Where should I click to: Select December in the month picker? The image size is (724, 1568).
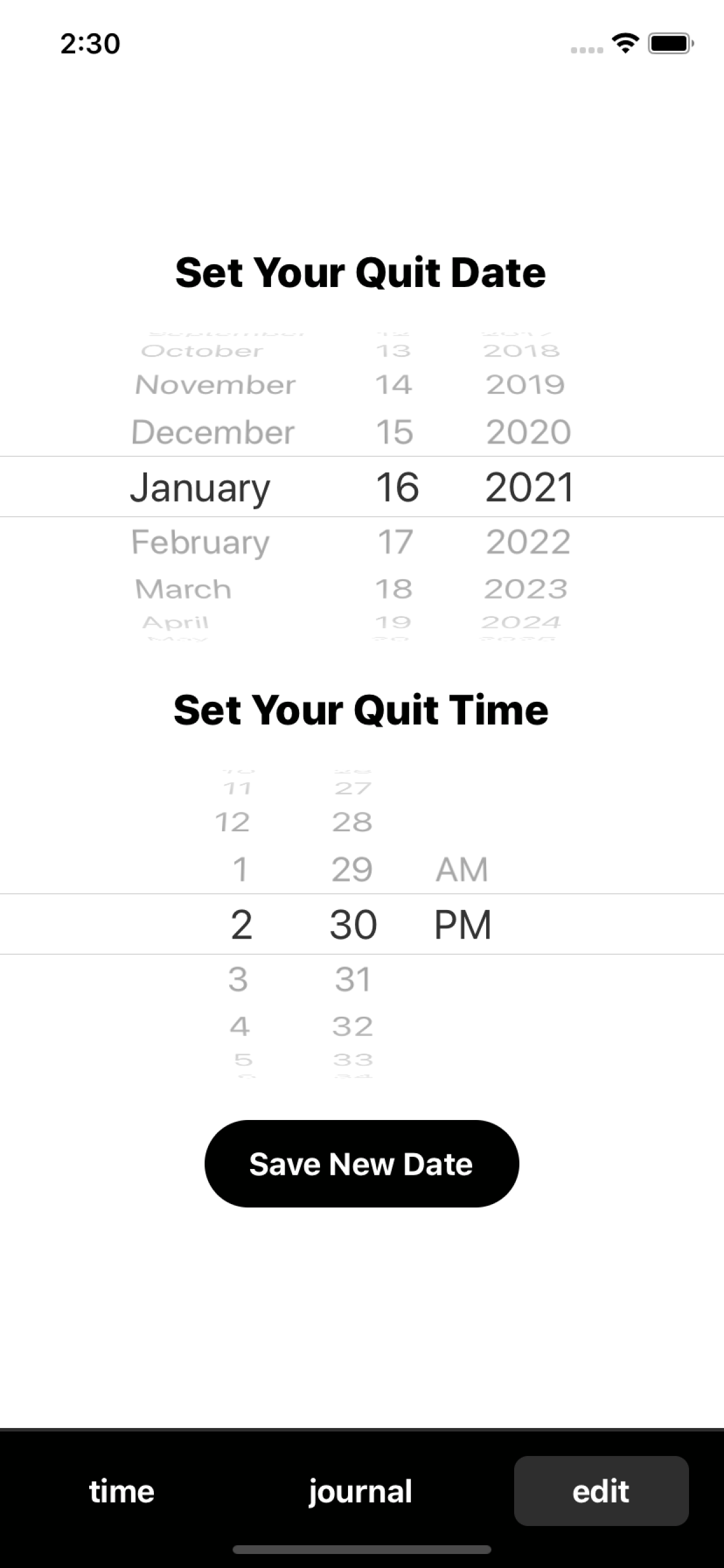213,432
